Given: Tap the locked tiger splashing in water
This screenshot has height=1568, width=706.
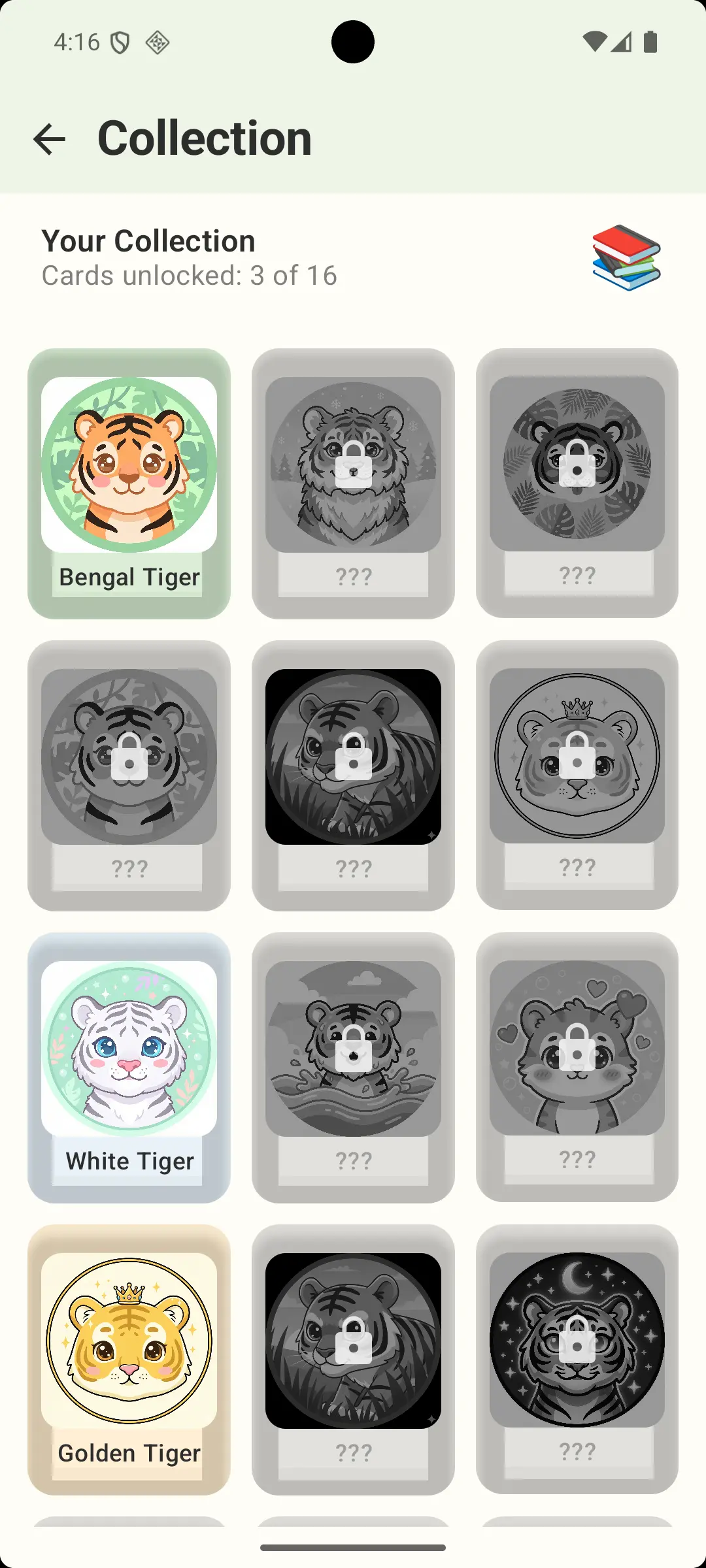Looking at the screenshot, I should coord(353,1068).
